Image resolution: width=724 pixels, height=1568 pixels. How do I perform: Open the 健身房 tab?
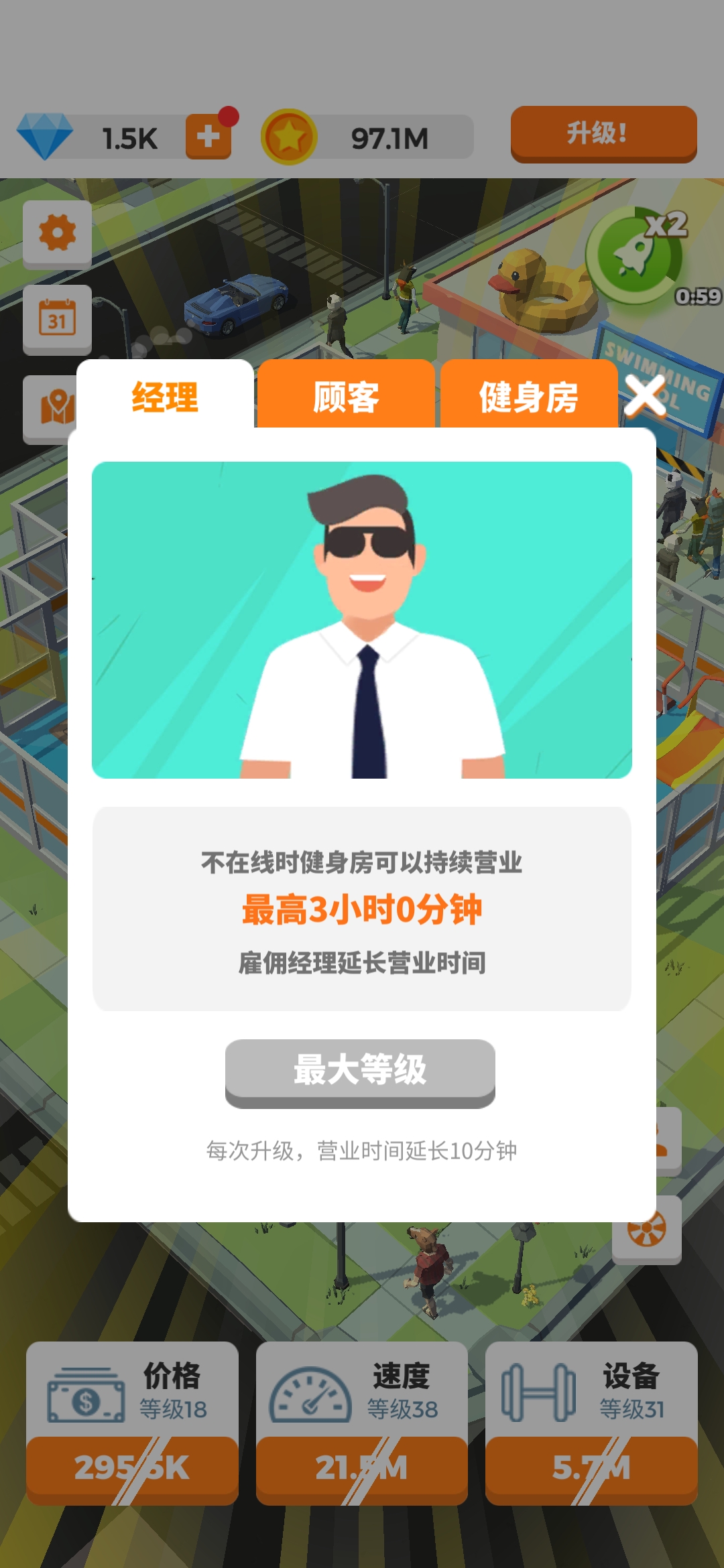(528, 395)
